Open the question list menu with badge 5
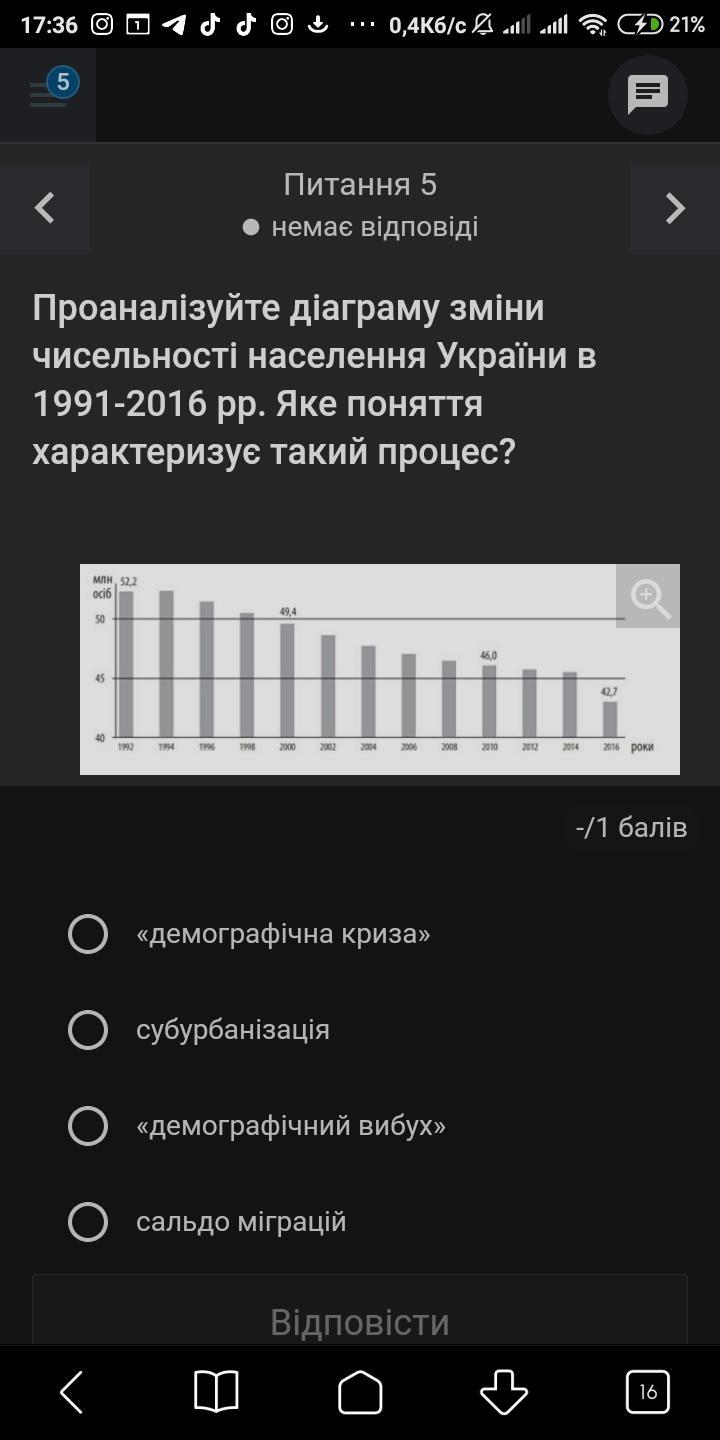This screenshot has height=1440, width=720. (x=48, y=94)
